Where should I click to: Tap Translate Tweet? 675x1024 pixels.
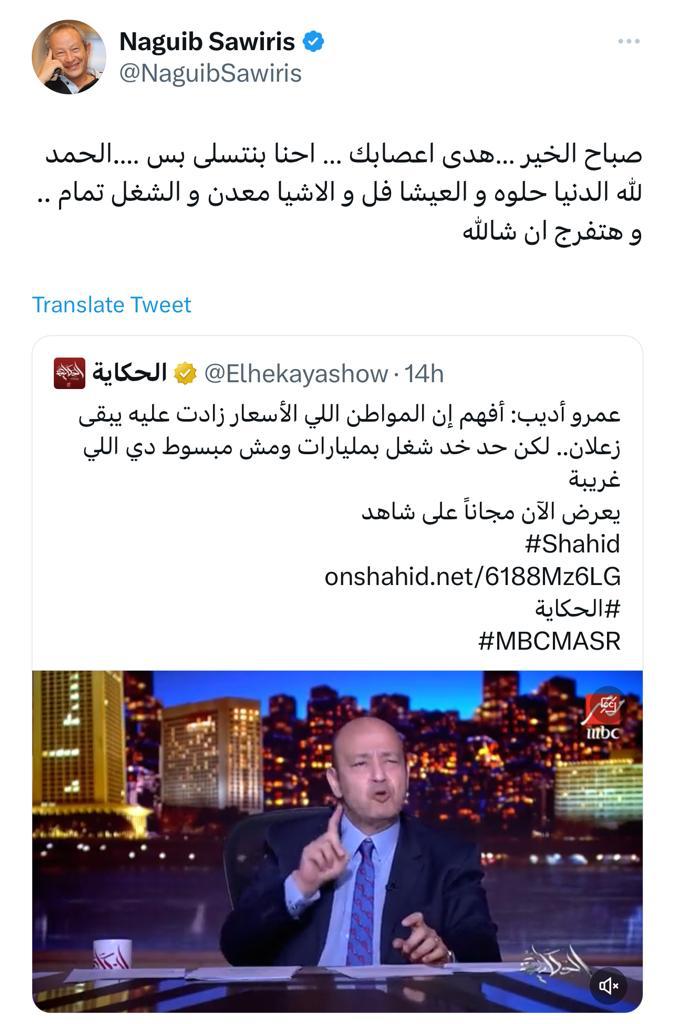111,305
